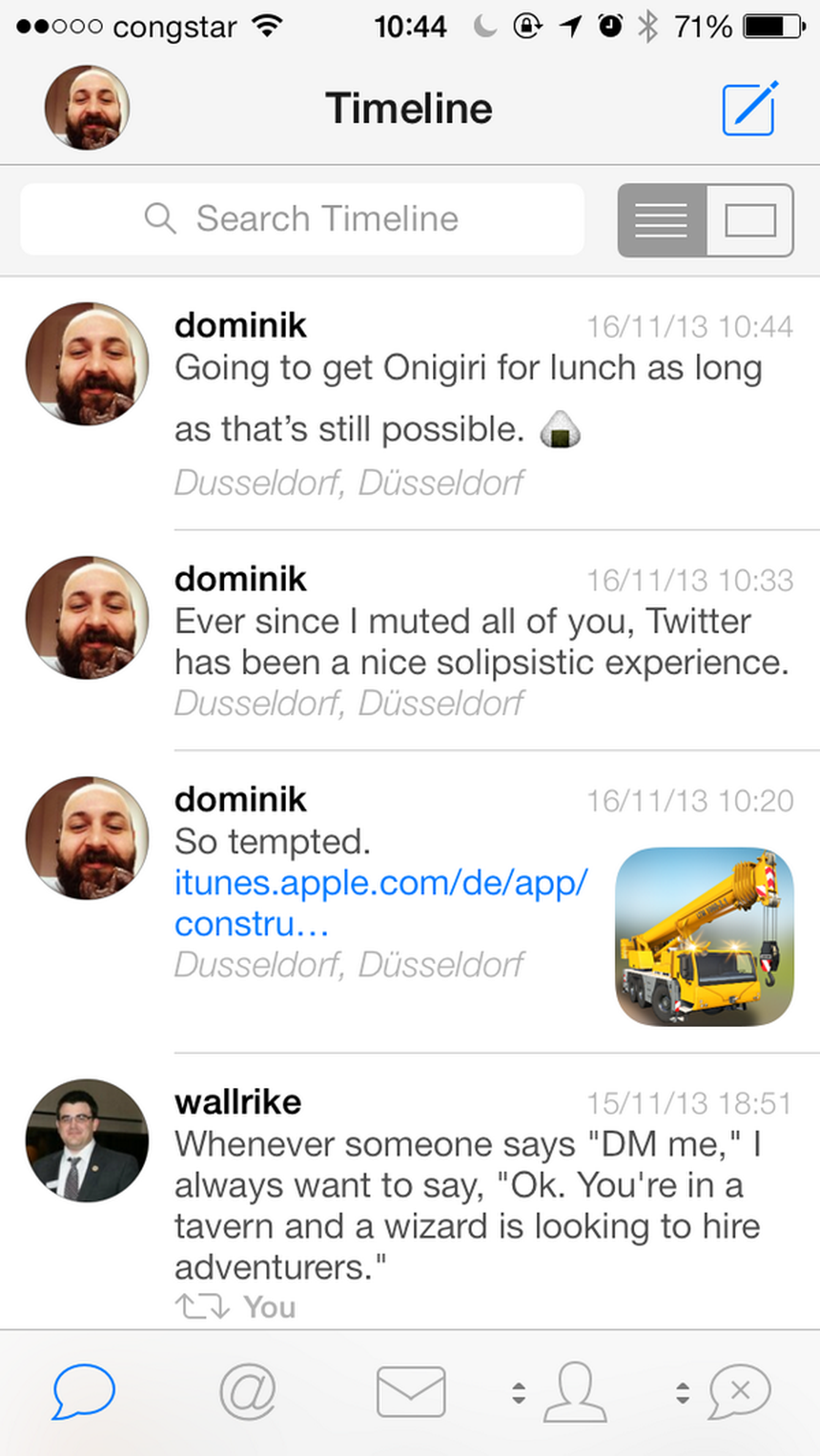The height and width of the screenshot is (1456, 820).
Task: Compose a new tweet
Action: (749, 109)
